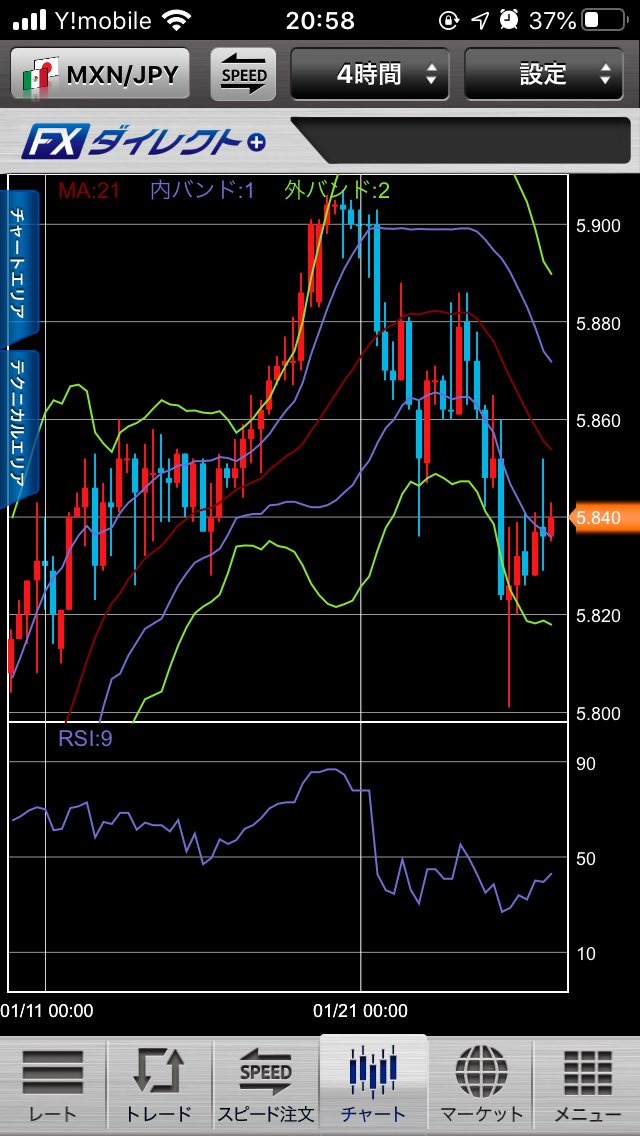The image size is (640, 1136).
Task: Tap the SPEED order button in the top bar
Action: (244, 75)
